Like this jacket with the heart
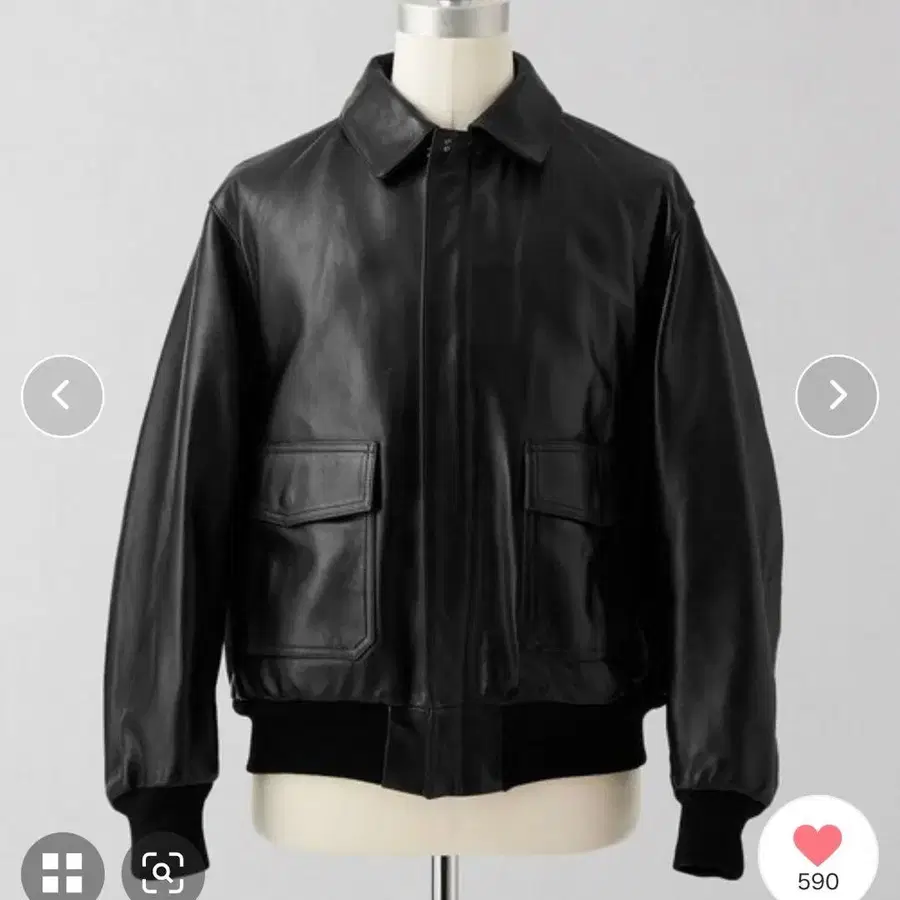 point(818,846)
